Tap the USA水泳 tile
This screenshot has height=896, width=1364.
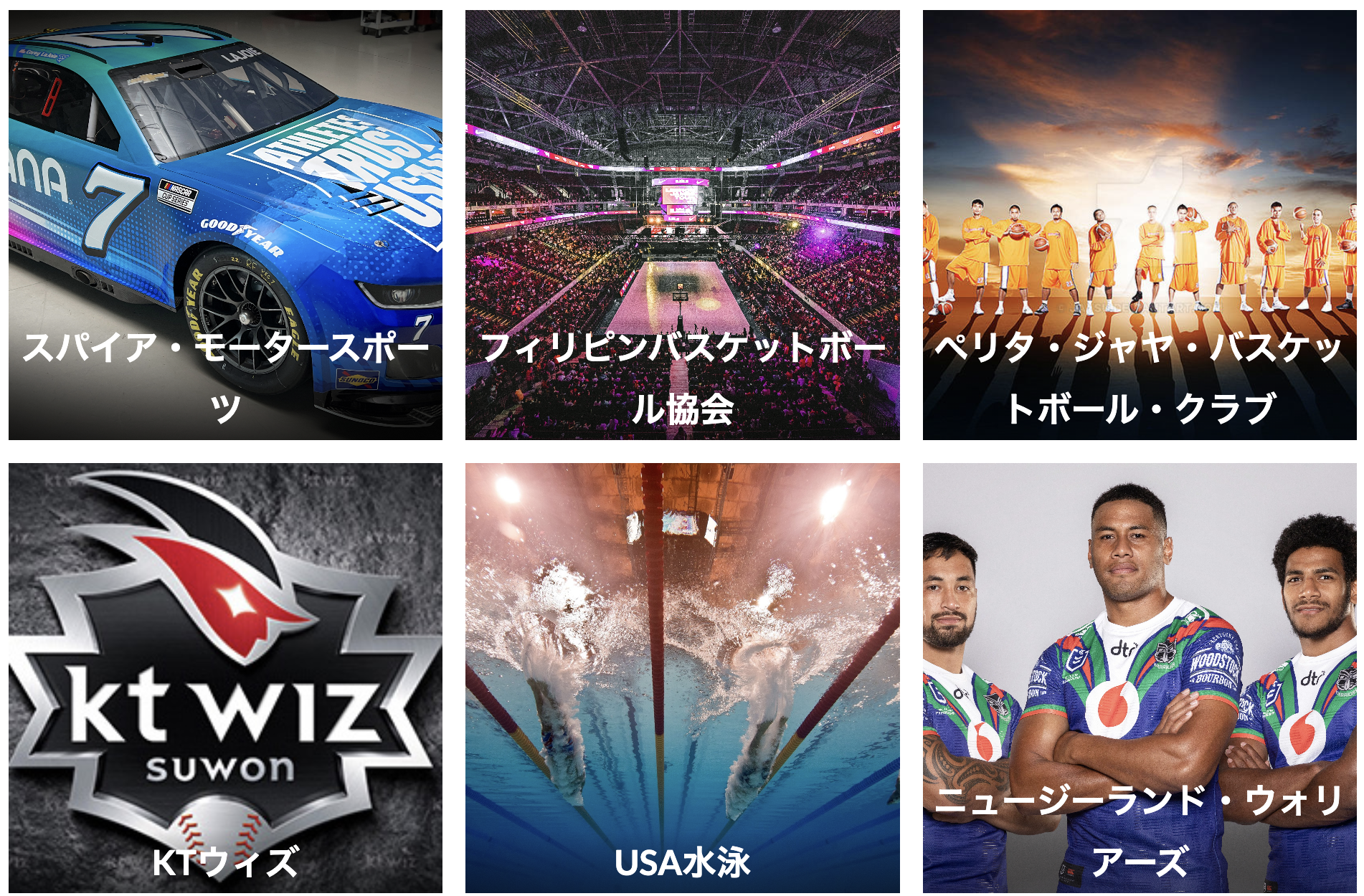click(x=682, y=677)
